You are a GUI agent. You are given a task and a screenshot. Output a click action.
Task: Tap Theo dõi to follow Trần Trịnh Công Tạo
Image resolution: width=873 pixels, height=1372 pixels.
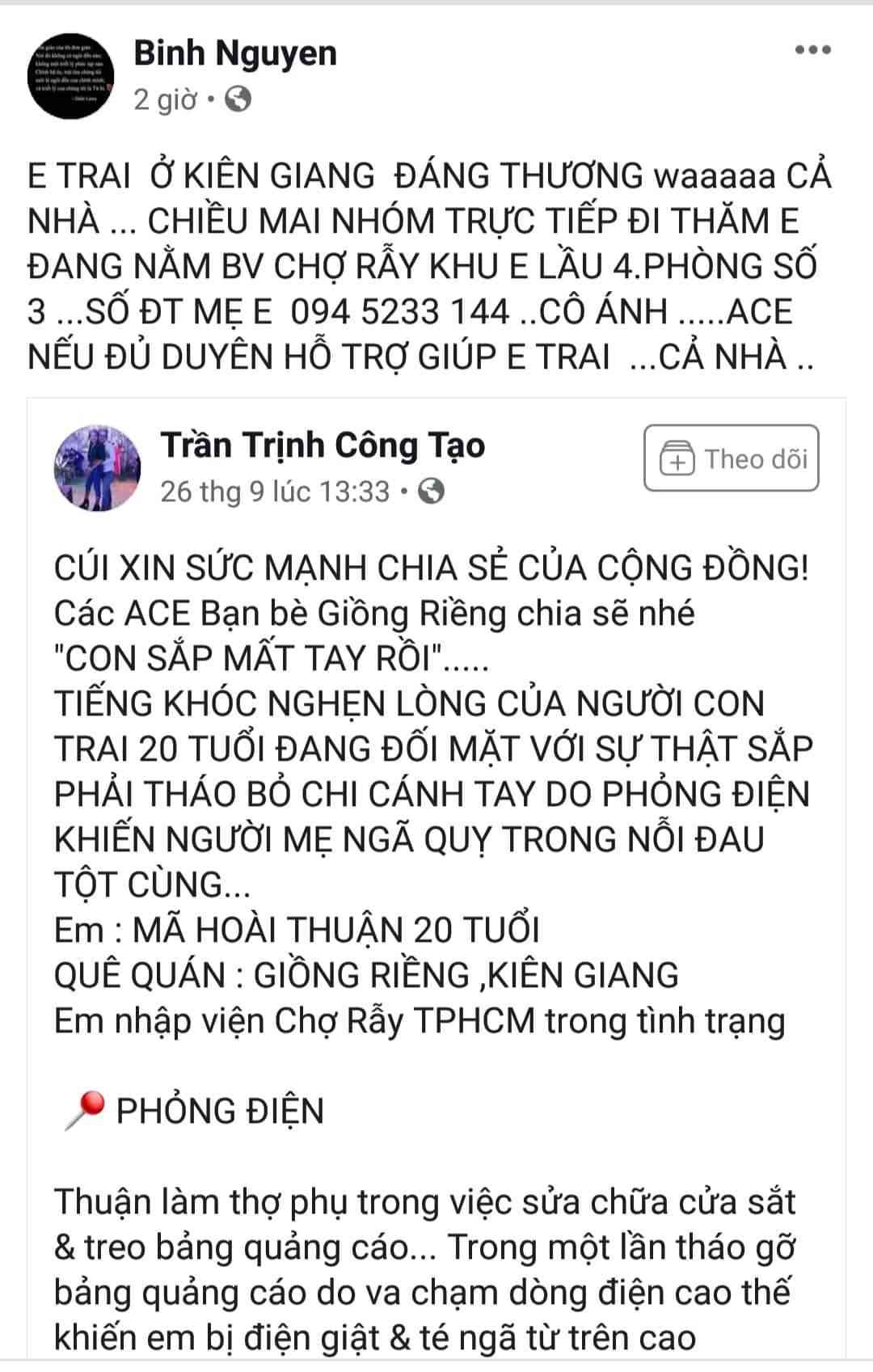[731, 458]
